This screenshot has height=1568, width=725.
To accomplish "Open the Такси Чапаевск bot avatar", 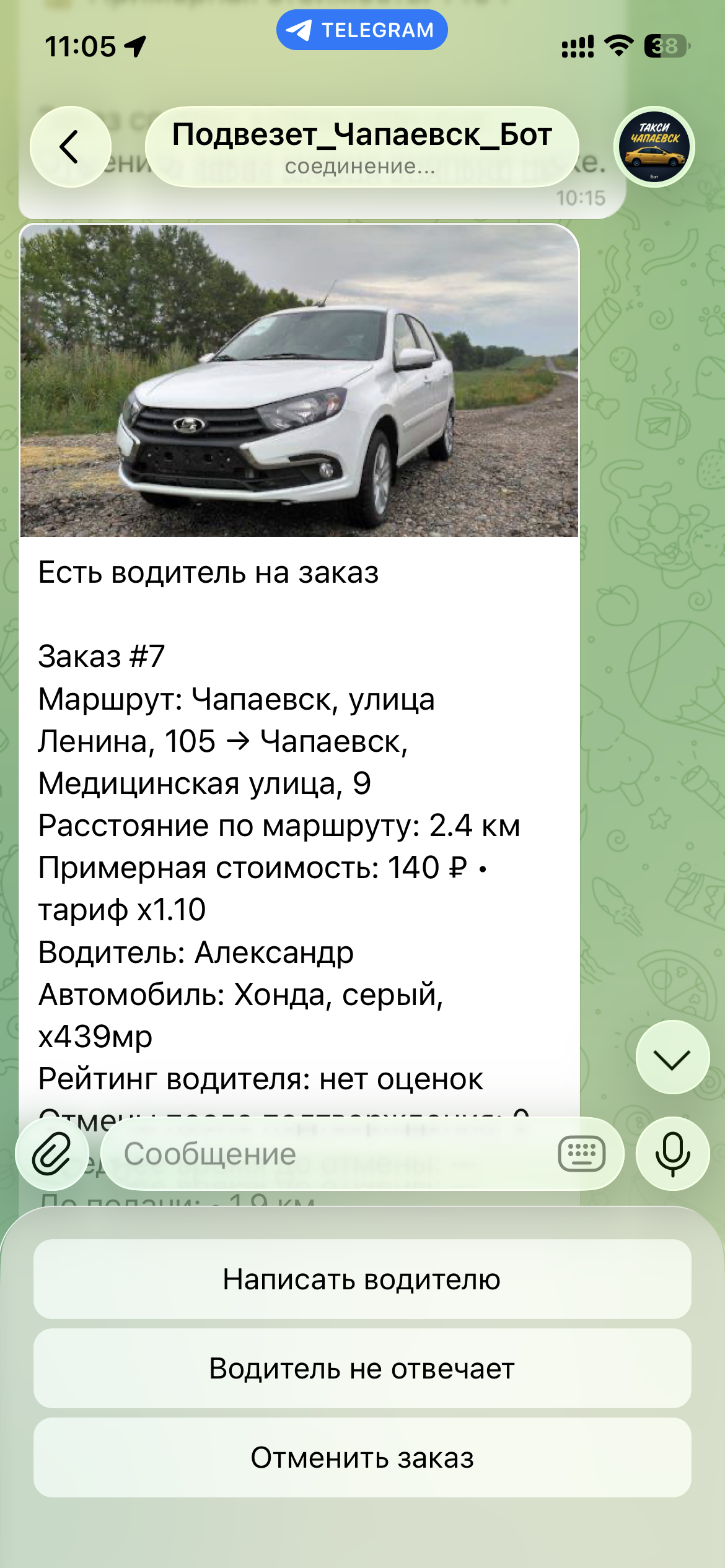I will click(x=654, y=147).
